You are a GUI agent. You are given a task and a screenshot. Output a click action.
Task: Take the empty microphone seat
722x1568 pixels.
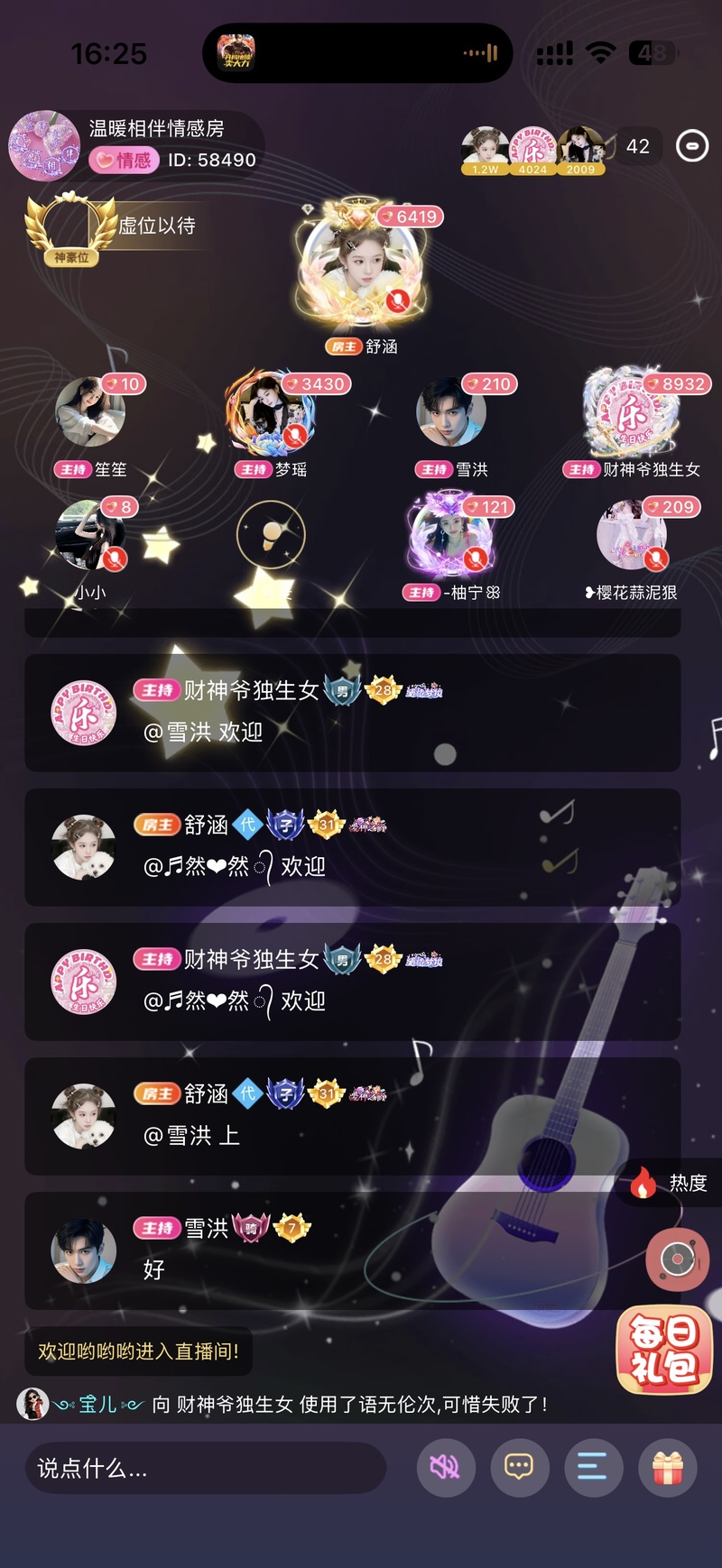271,535
